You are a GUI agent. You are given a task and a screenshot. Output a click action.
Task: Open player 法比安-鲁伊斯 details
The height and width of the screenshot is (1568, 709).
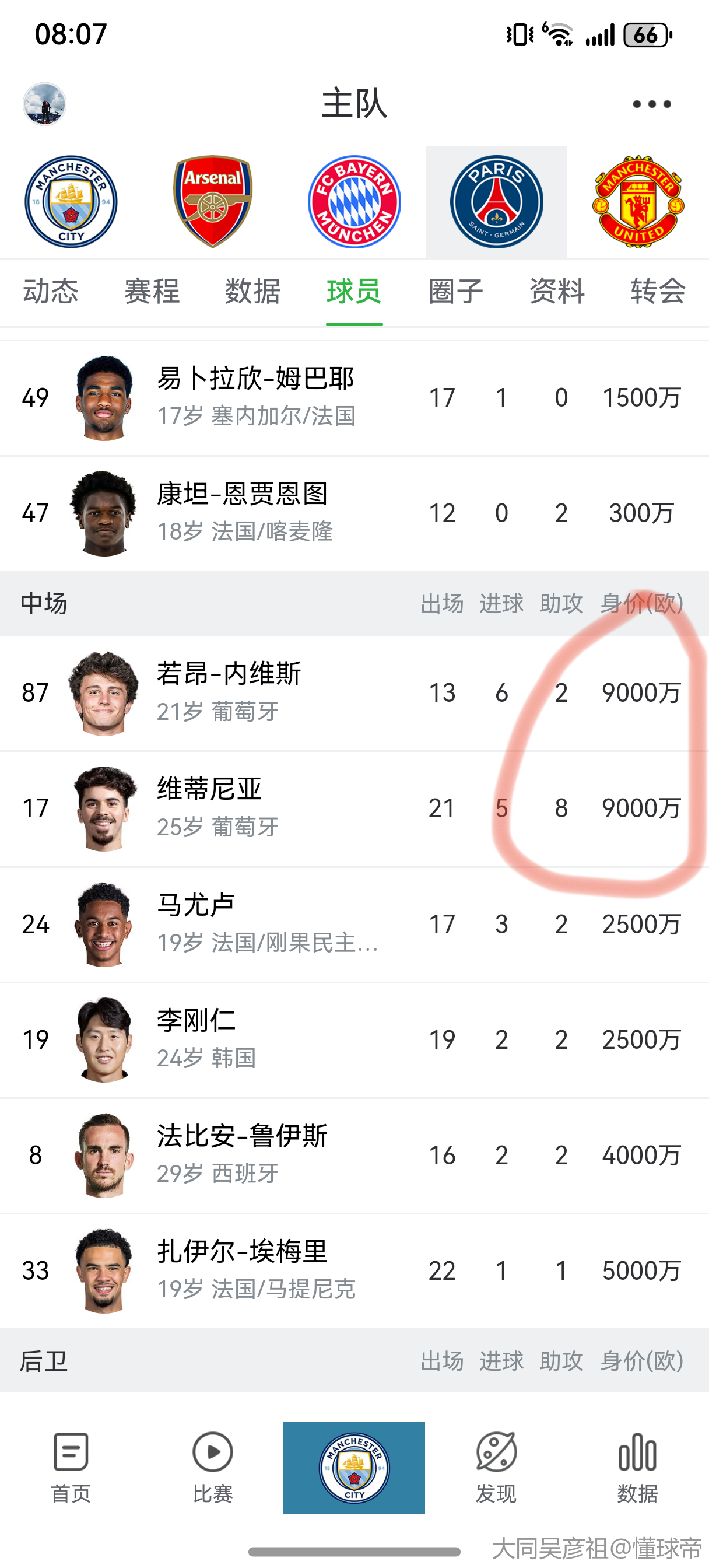pyautogui.click(x=242, y=1156)
